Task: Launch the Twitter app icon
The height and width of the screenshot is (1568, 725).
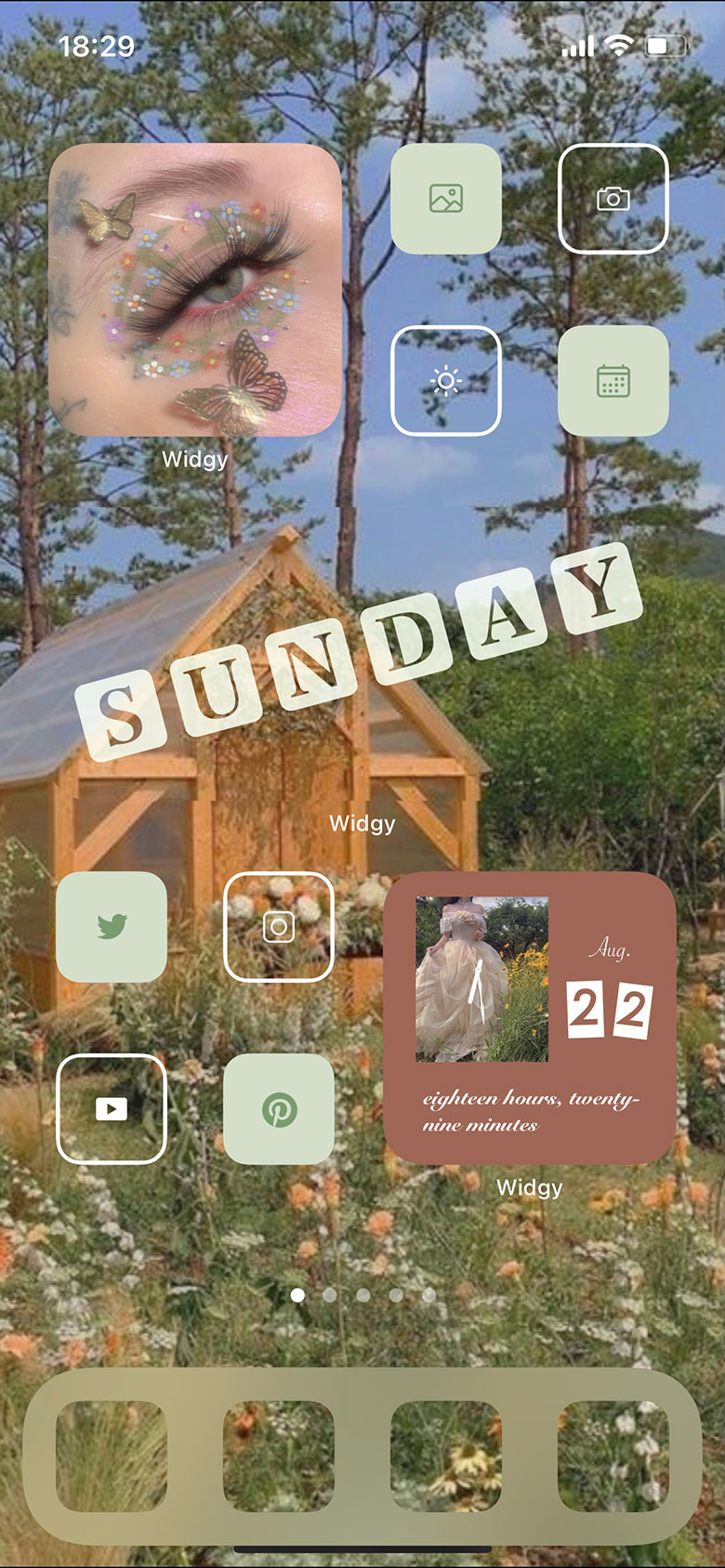Action: click(112, 927)
